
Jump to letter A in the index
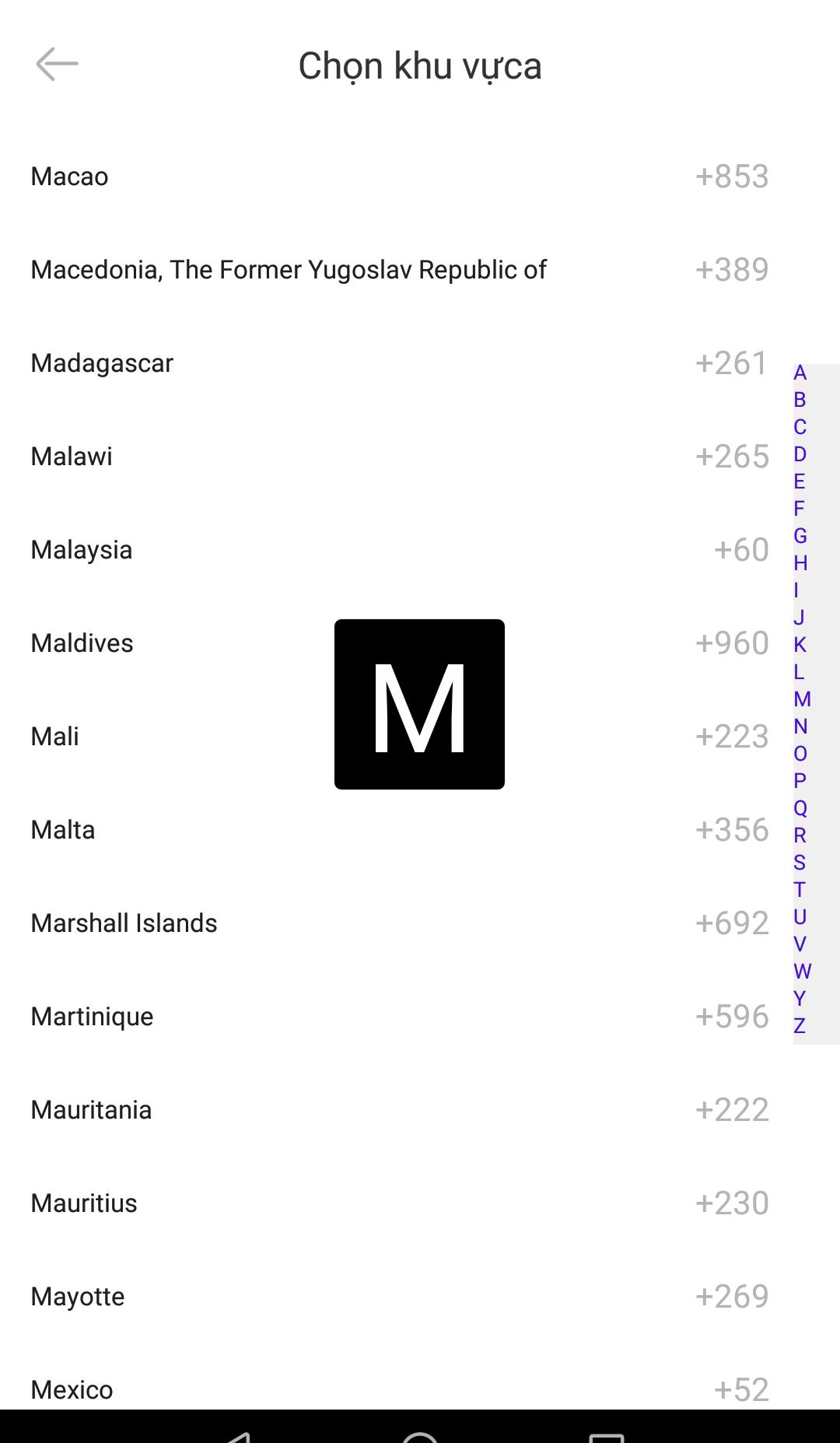coord(800,373)
